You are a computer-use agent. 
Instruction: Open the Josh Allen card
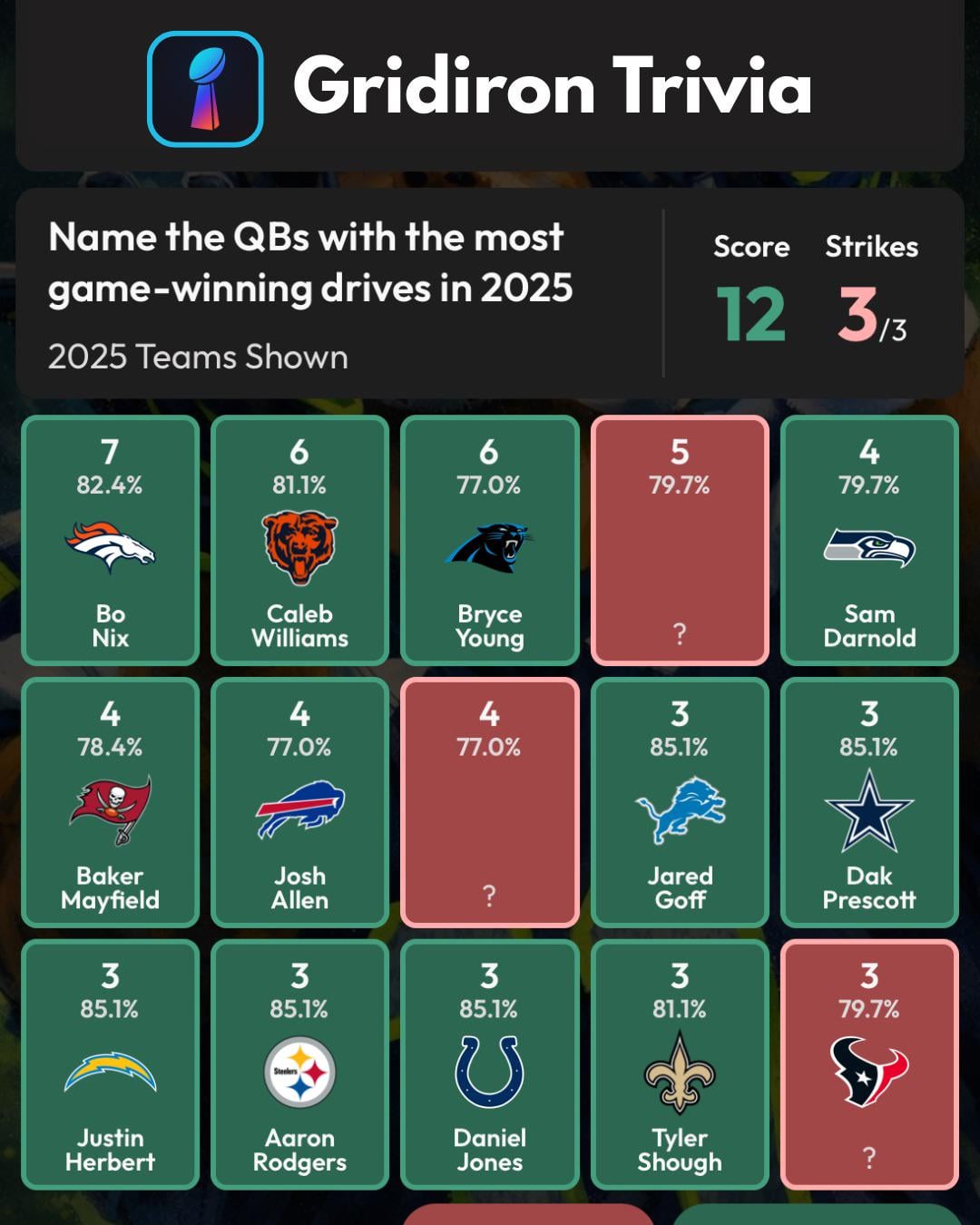pos(299,802)
